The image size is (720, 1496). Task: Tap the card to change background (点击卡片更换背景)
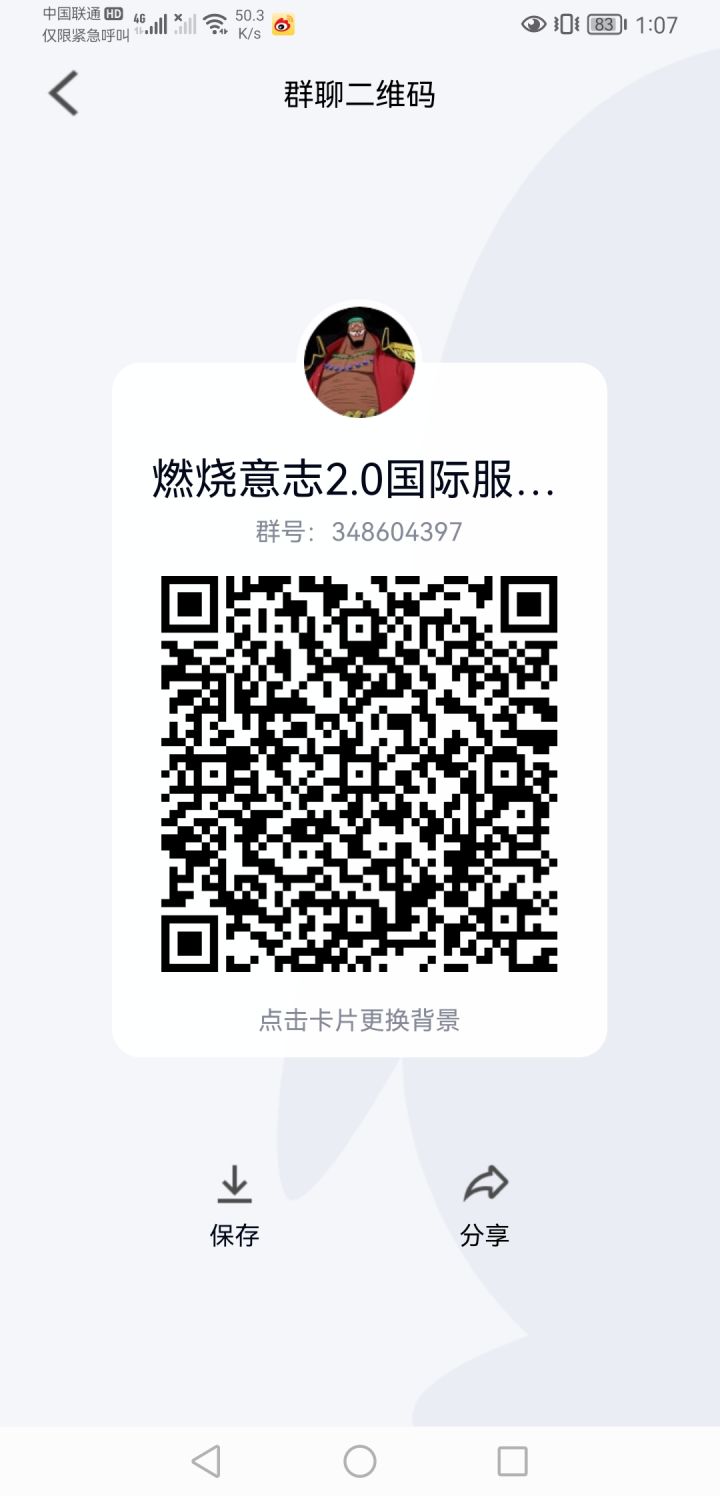[360, 1022]
